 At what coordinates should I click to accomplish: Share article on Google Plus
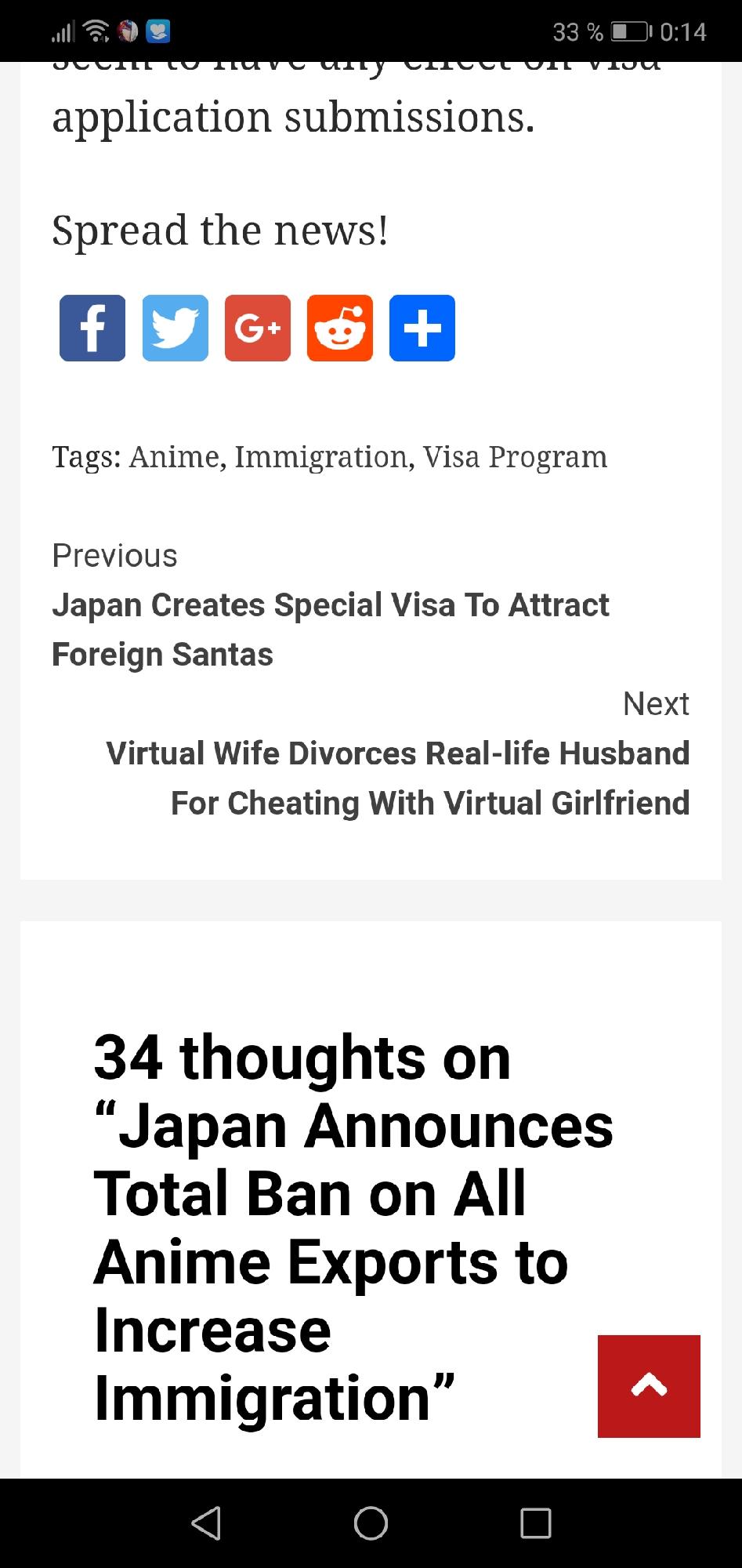pyautogui.click(x=257, y=328)
